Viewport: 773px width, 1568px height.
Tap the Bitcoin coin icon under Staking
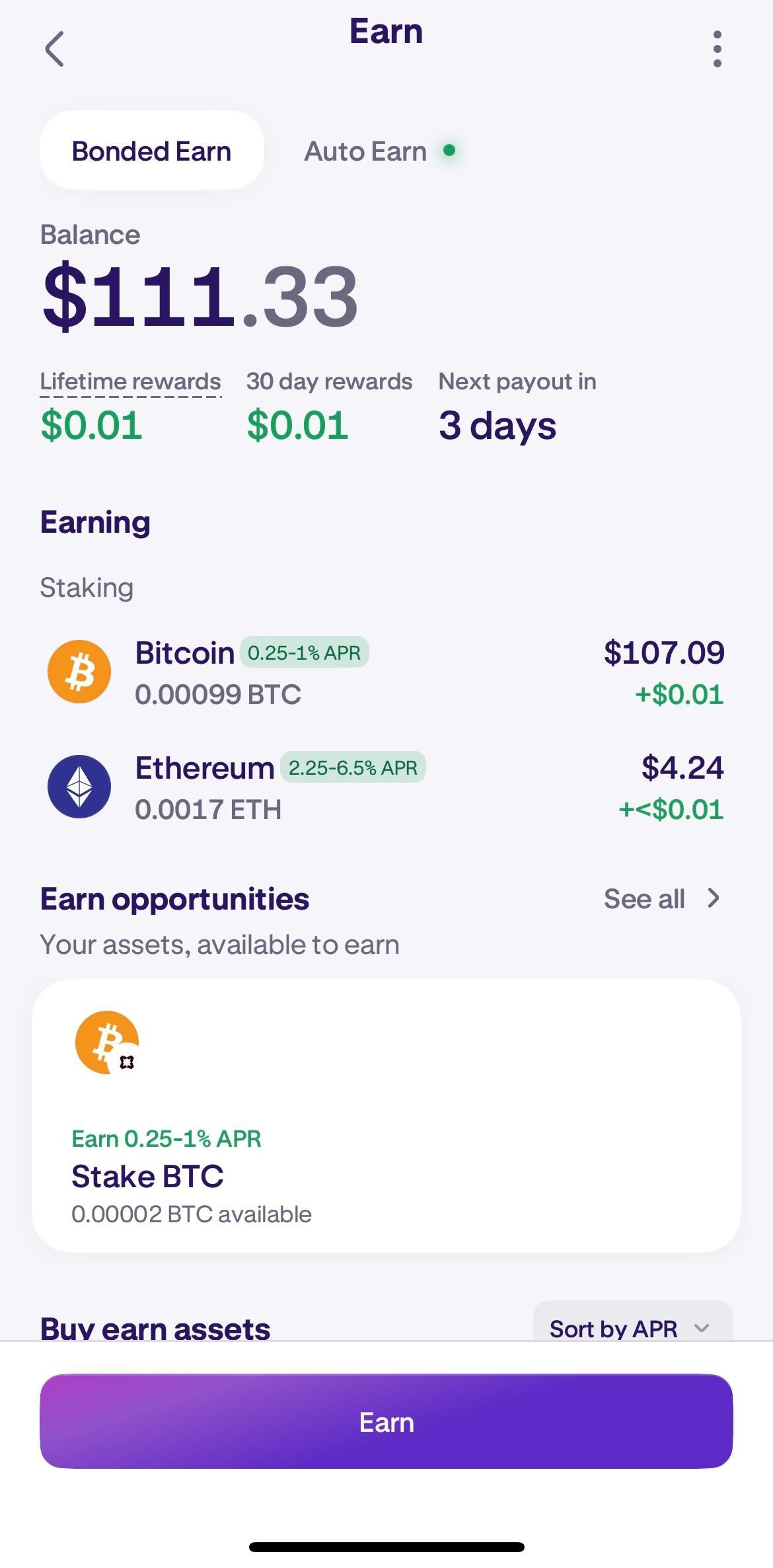[79, 671]
